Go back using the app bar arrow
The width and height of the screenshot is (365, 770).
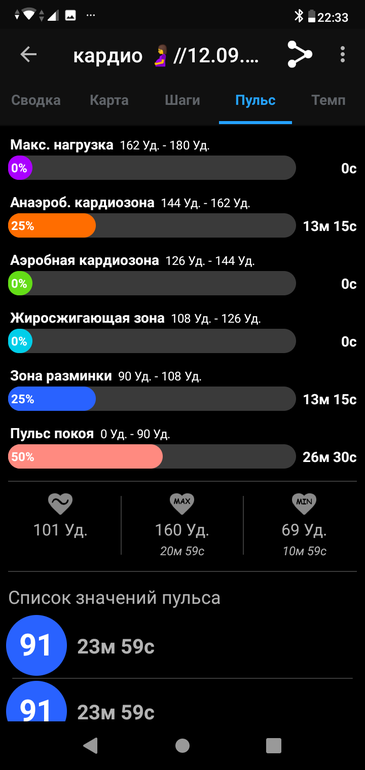(28, 55)
